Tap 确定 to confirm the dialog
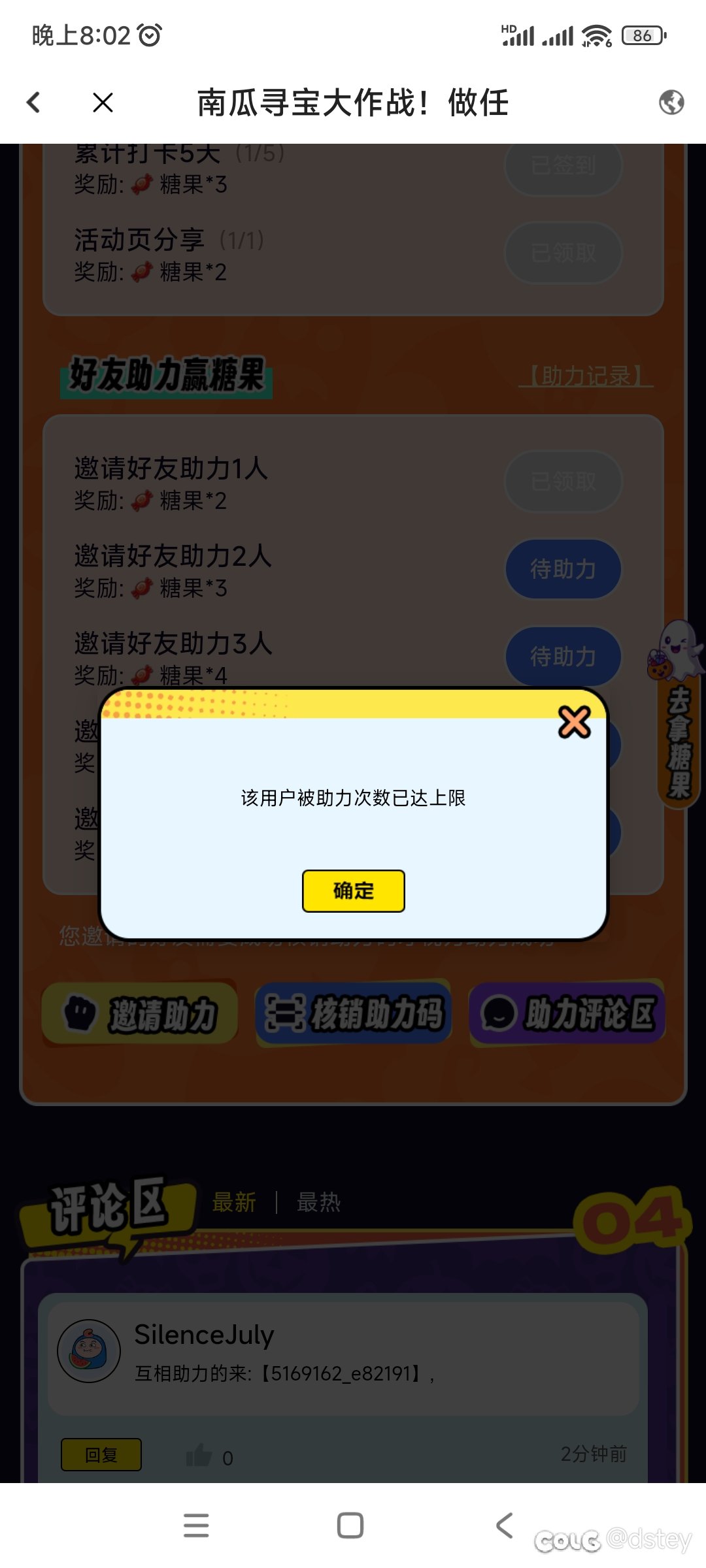 point(353,890)
